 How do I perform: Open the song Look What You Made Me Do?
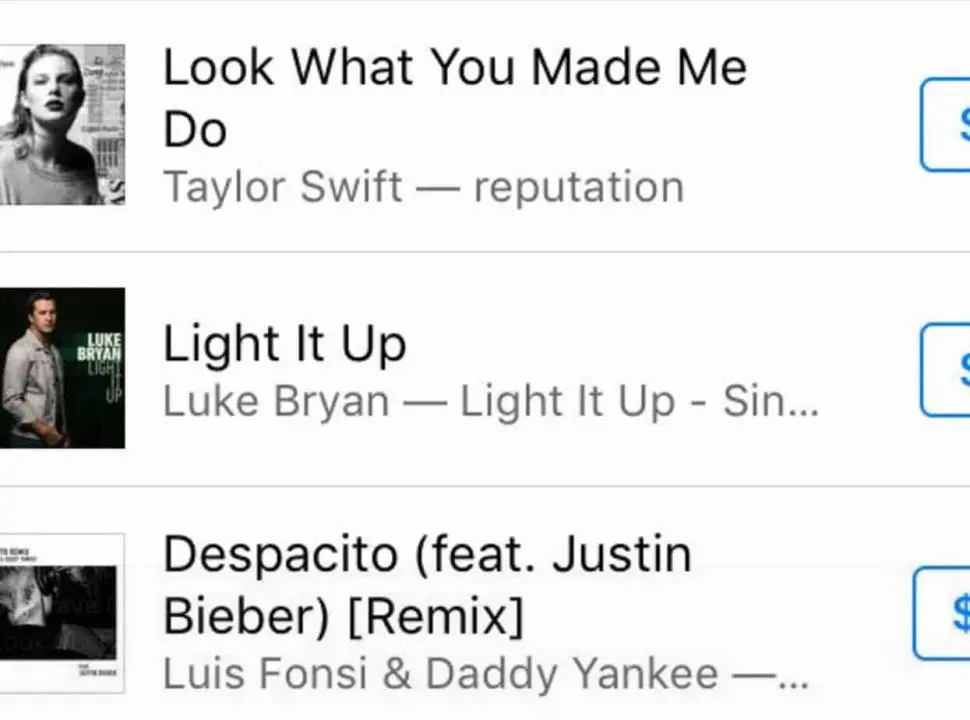coord(455,99)
